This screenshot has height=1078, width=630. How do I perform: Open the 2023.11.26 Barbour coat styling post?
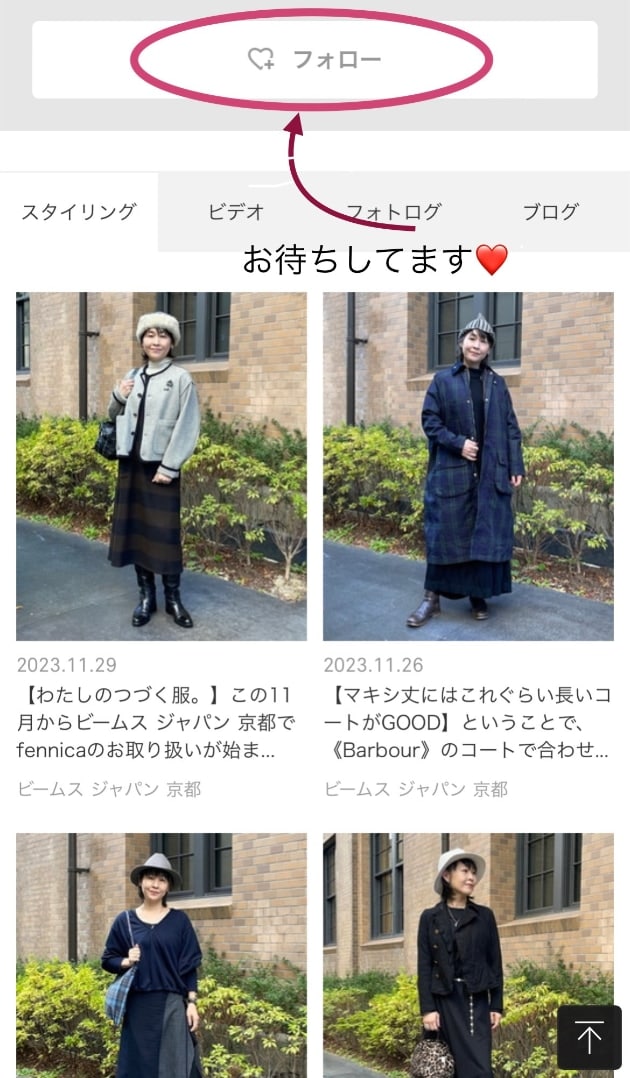pyautogui.click(x=468, y=467)
